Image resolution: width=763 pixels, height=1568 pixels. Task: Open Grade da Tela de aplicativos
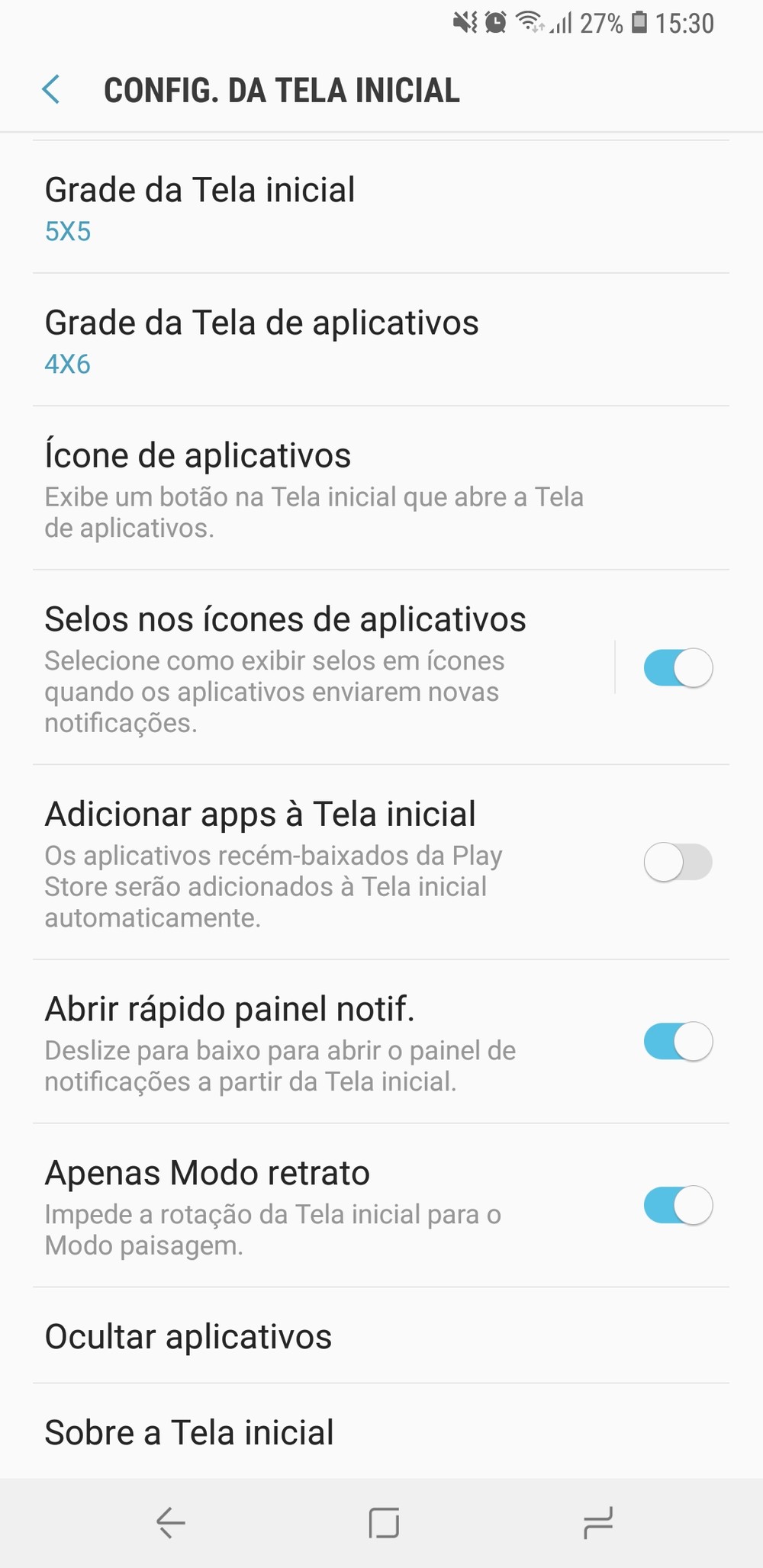(x=261, y=341)
